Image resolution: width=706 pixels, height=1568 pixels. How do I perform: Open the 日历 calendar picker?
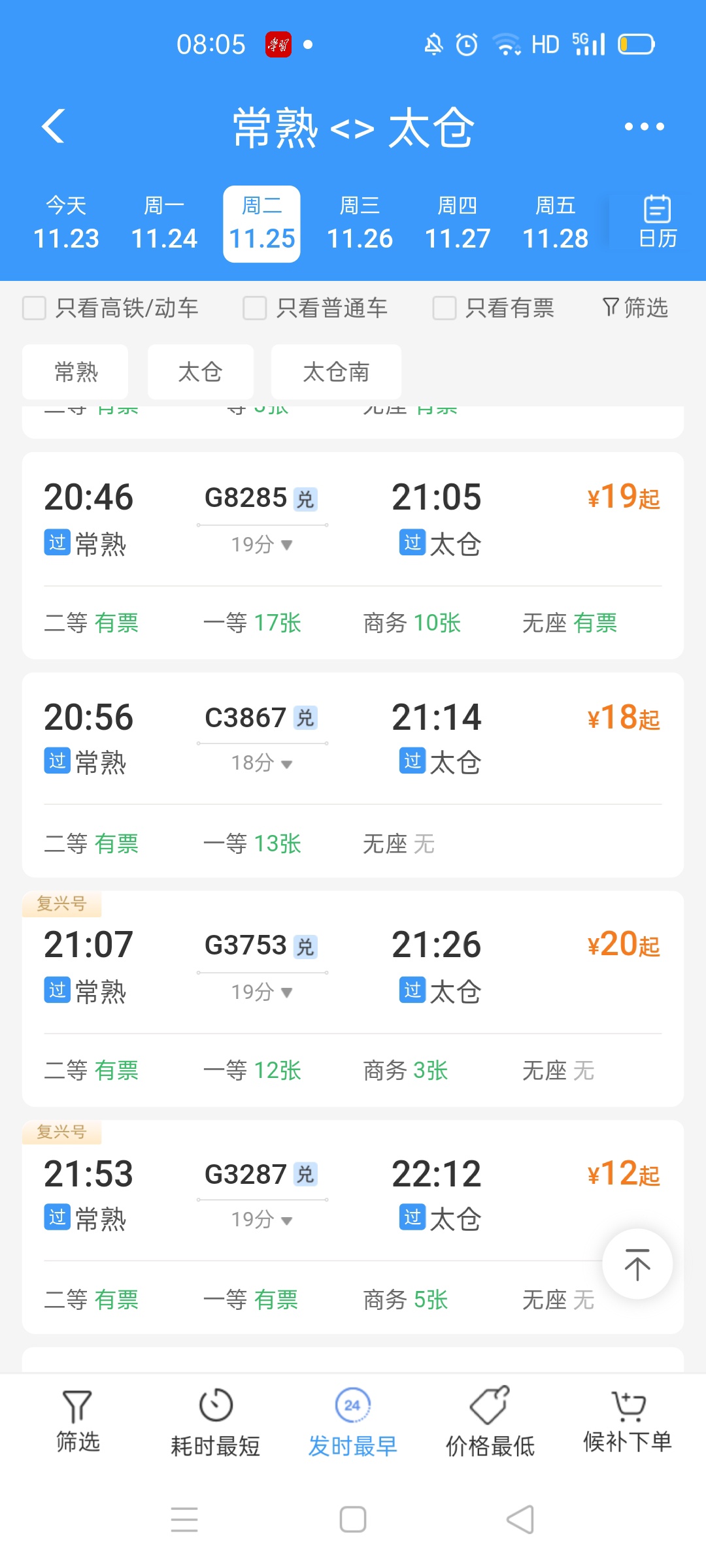[657, 222]
